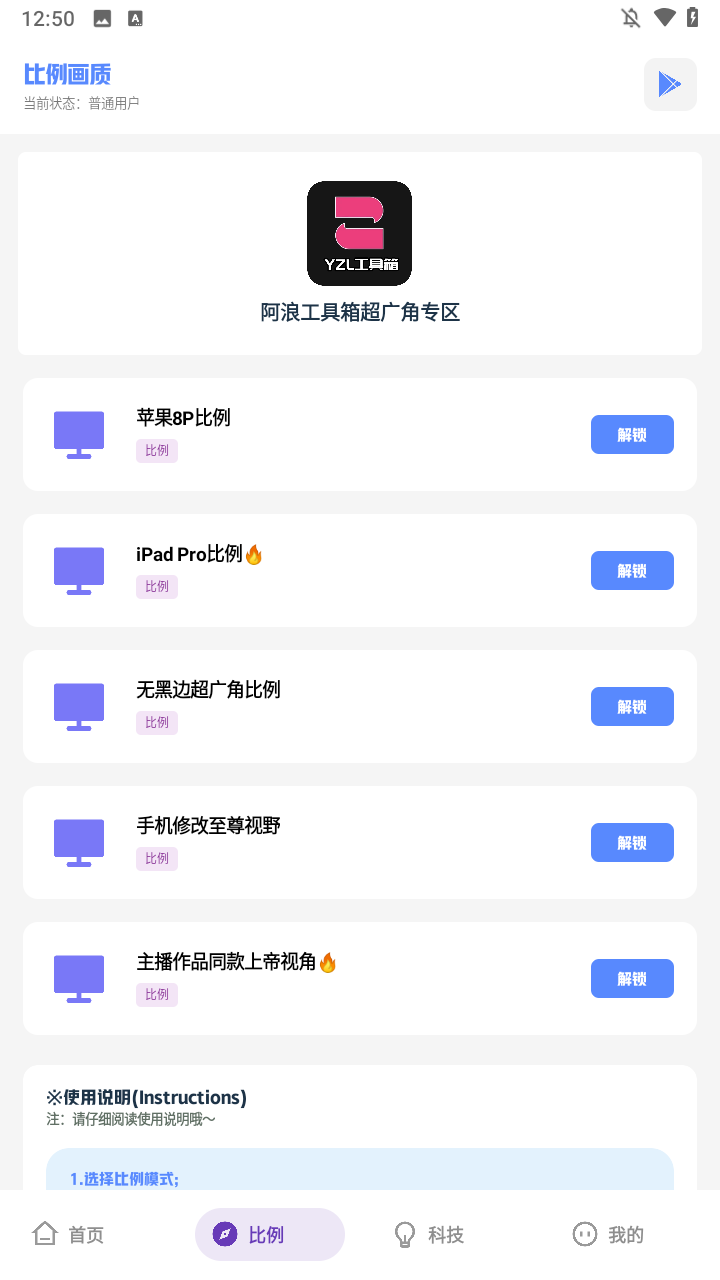Tap the monitor icon beside iPad Pro比例

(x=78, y=570)
